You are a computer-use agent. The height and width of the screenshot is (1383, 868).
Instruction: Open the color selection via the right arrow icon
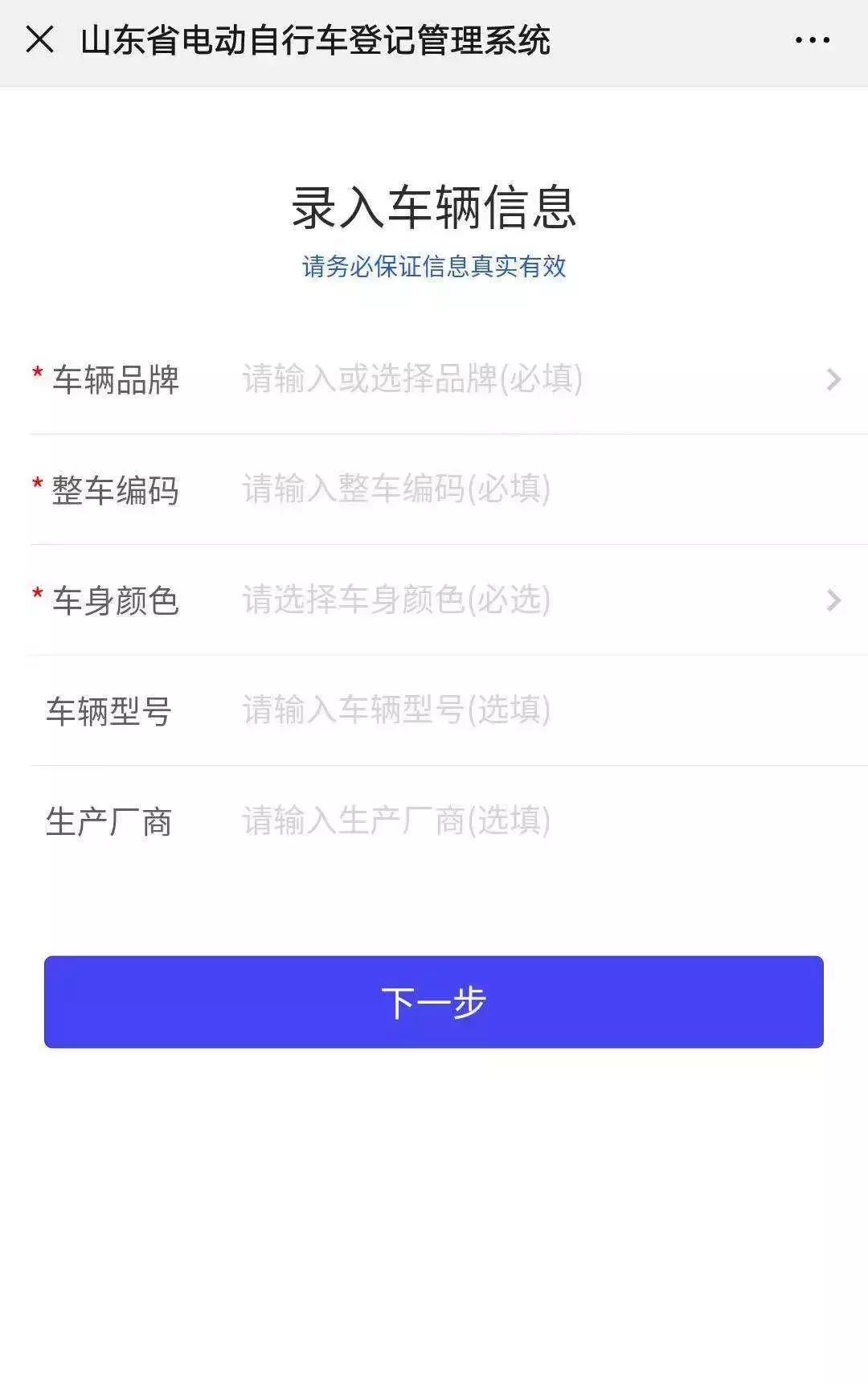pyautogui.click(x=833, y=599)
